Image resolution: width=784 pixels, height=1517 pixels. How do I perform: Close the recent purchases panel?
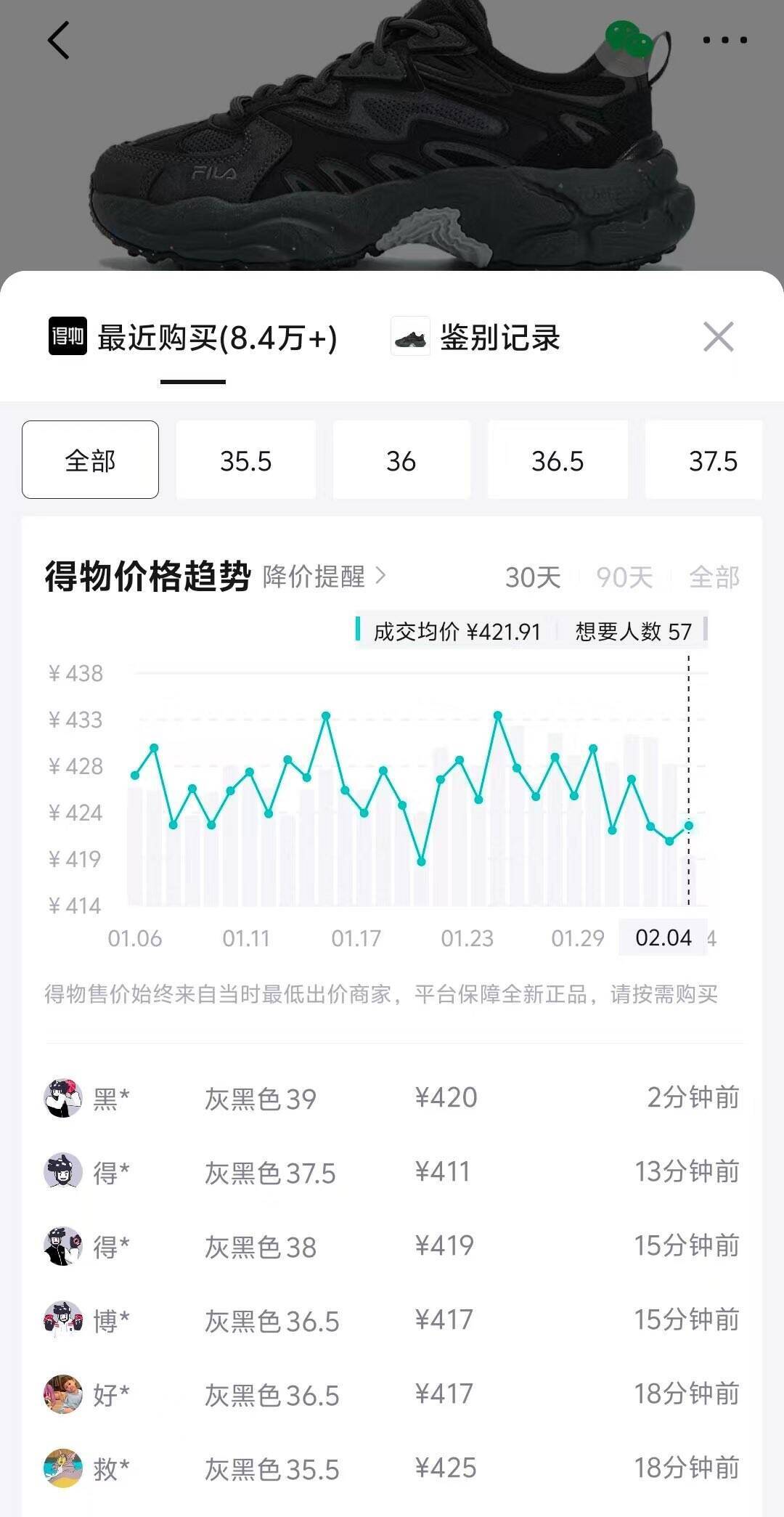point(718,337)
